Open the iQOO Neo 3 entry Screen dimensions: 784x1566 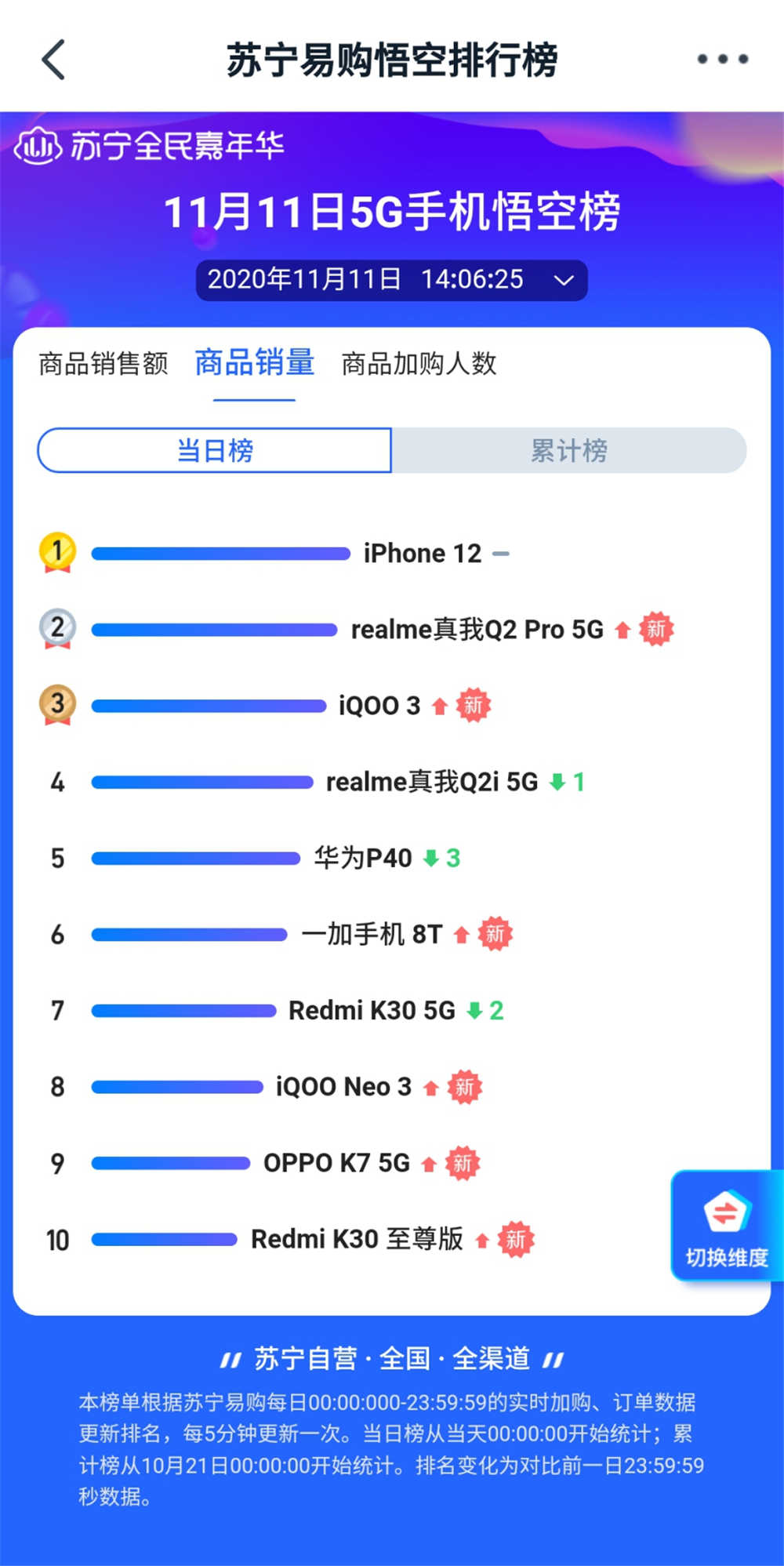(343, 1087)
